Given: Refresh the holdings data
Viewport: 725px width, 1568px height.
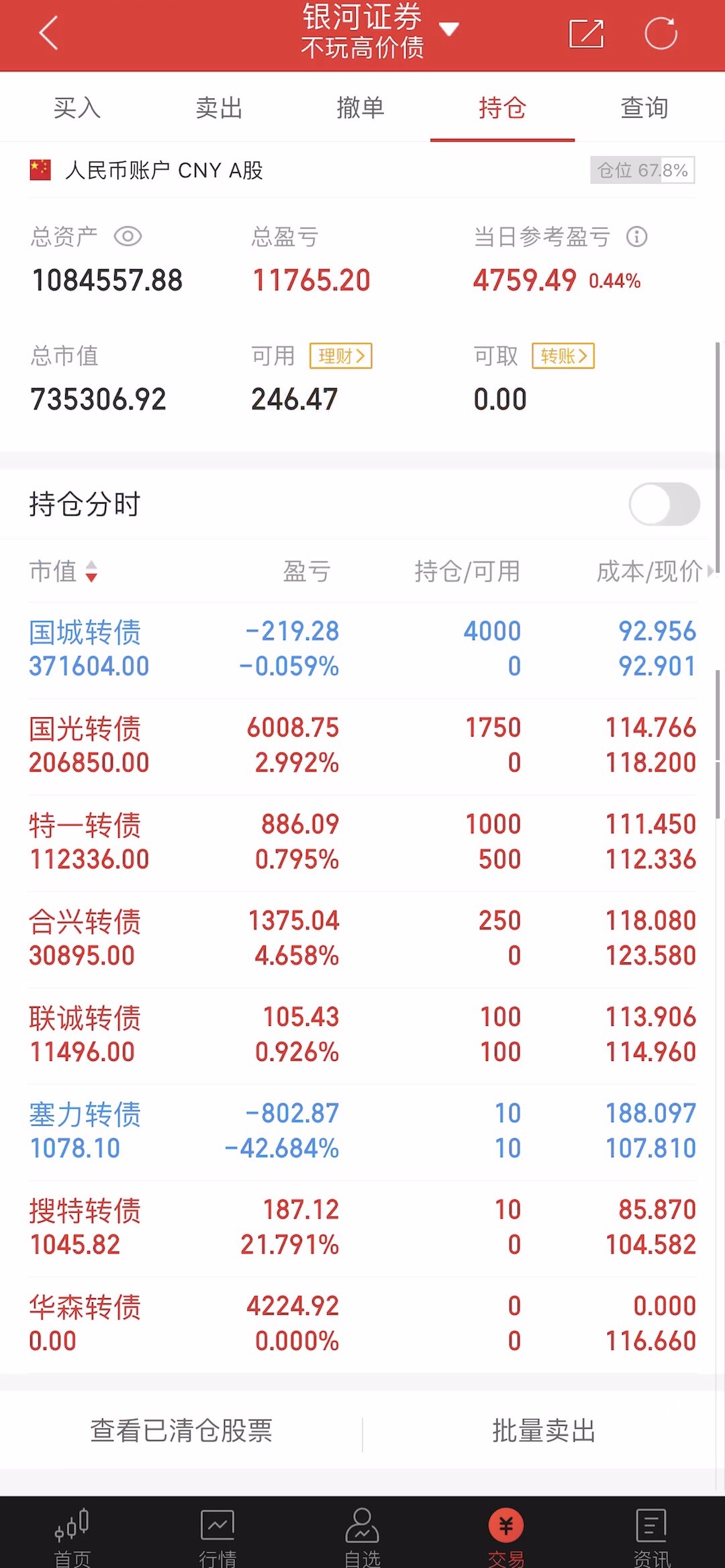Looking at the screenshot, I should tap(661, 34).
